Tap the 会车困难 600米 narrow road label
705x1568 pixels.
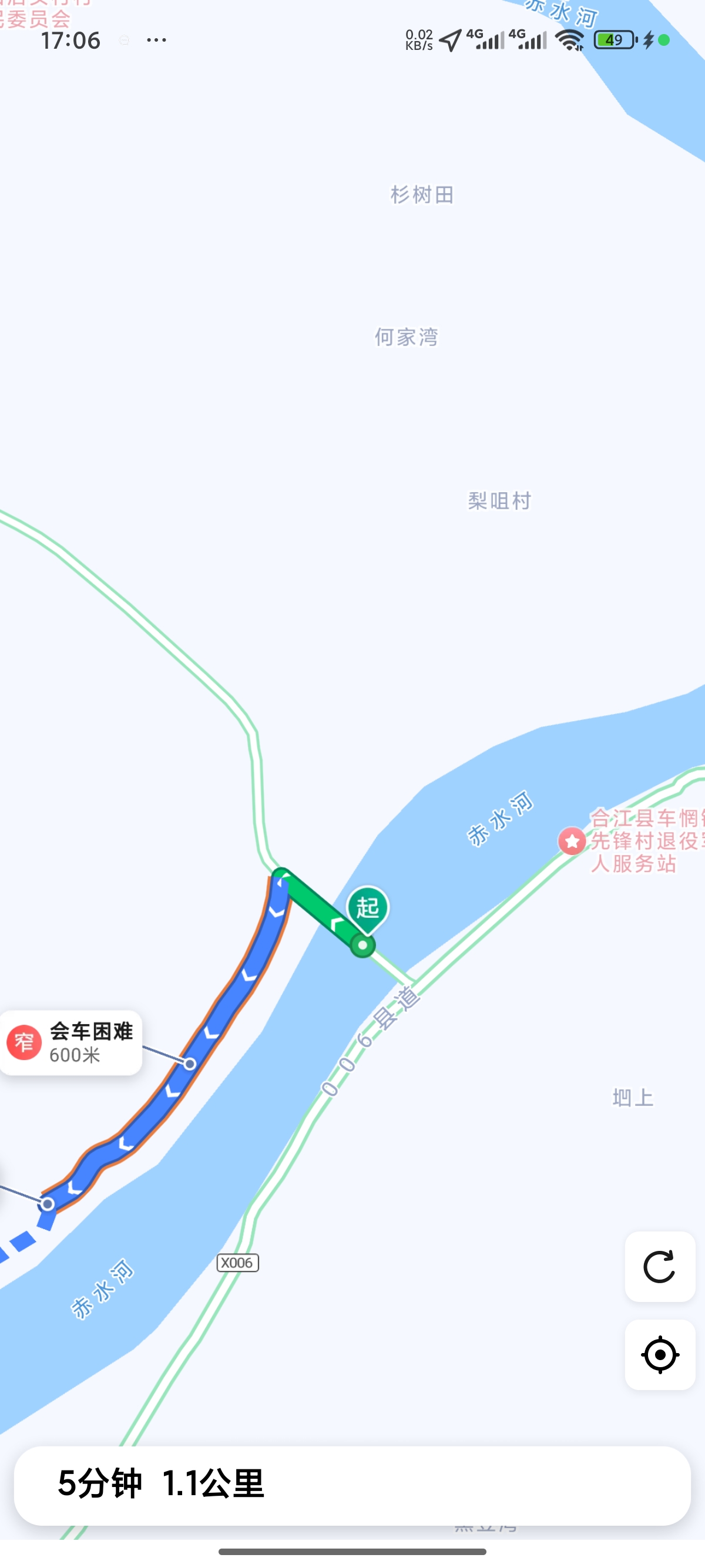pos(72,1043)
